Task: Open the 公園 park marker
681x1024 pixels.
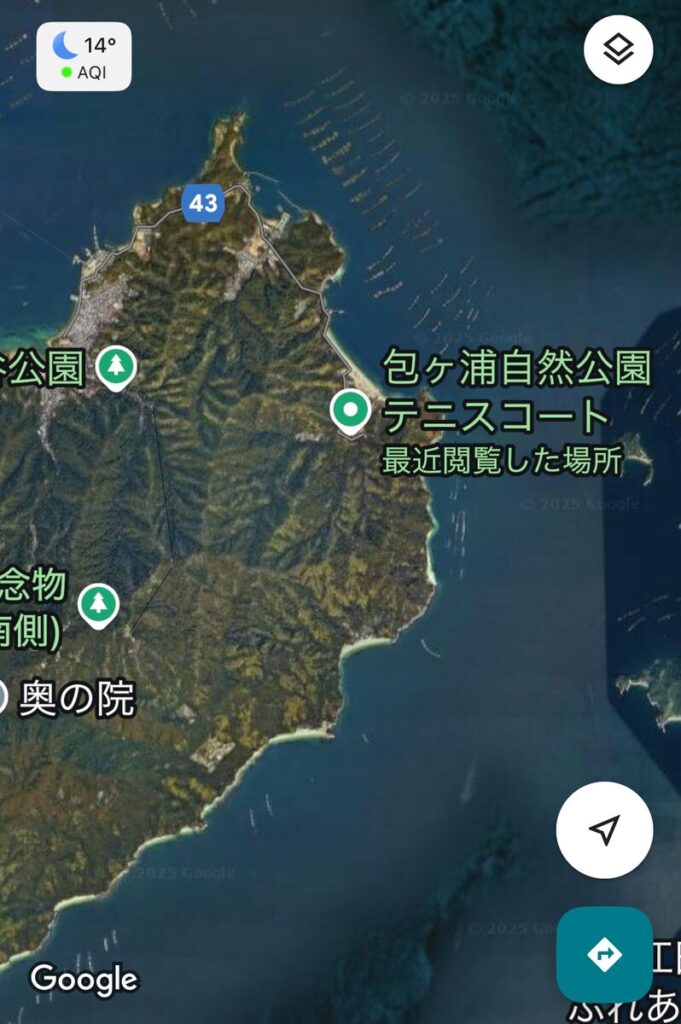Action: 116,367
